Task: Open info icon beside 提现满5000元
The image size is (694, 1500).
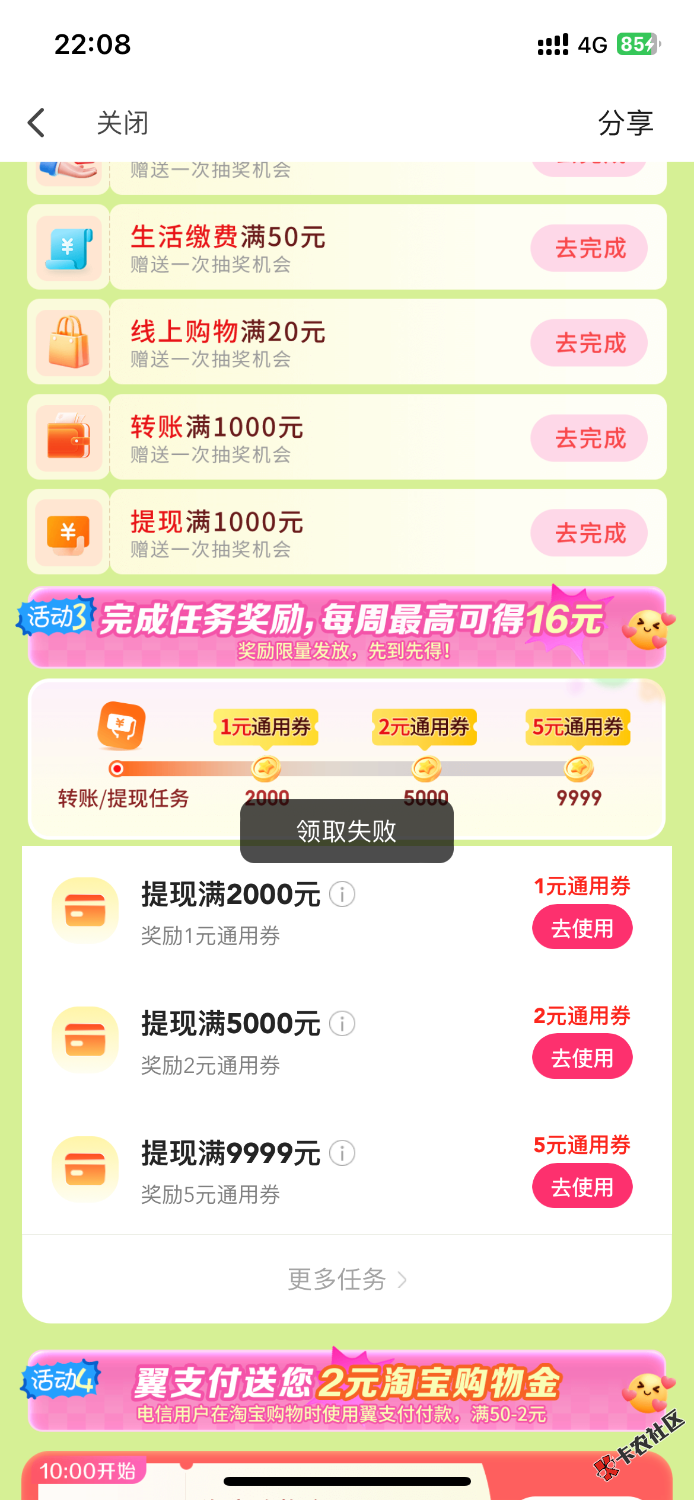Action: [342, 1023]
